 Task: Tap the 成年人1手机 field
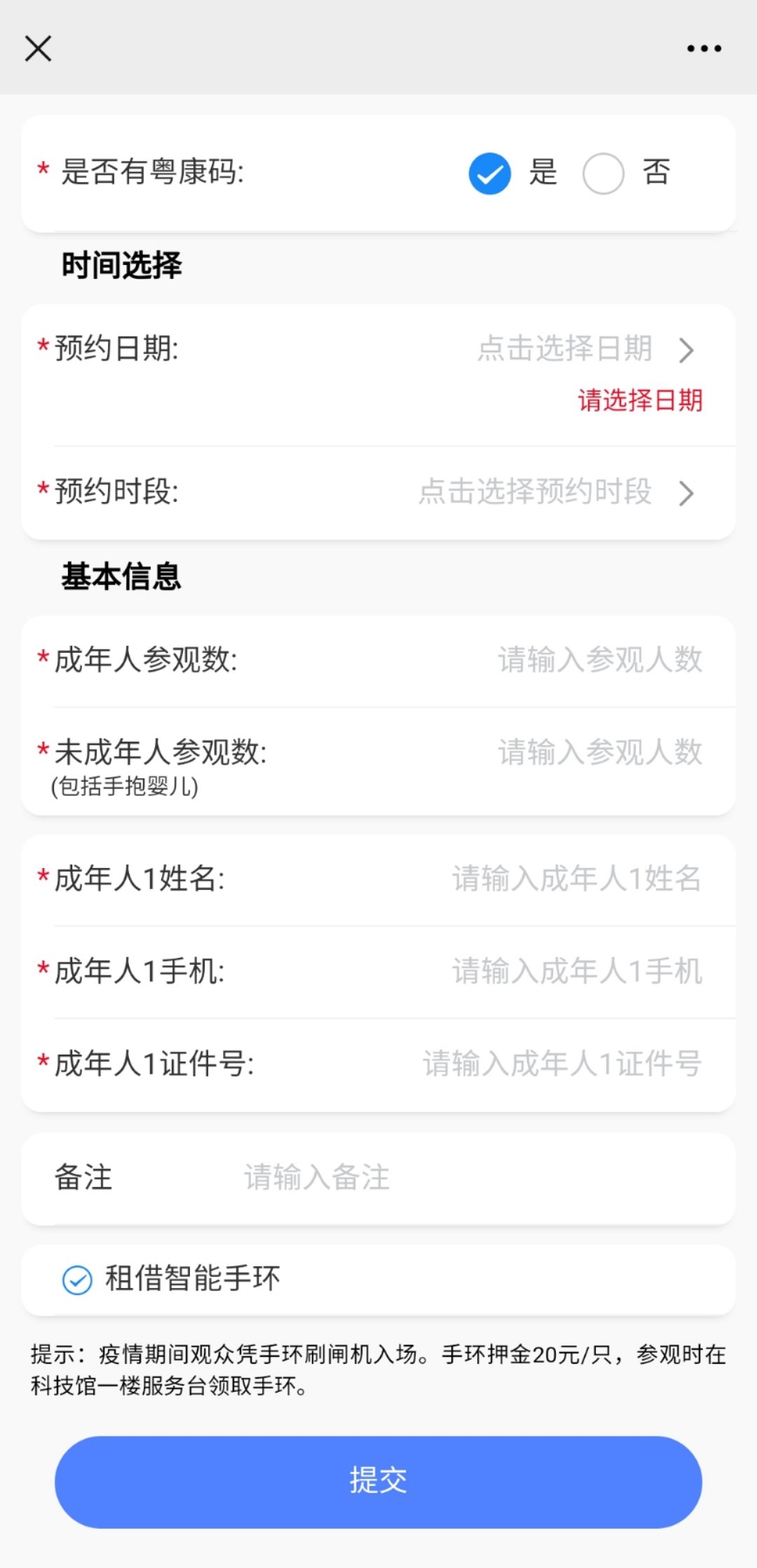coord(576,972)
